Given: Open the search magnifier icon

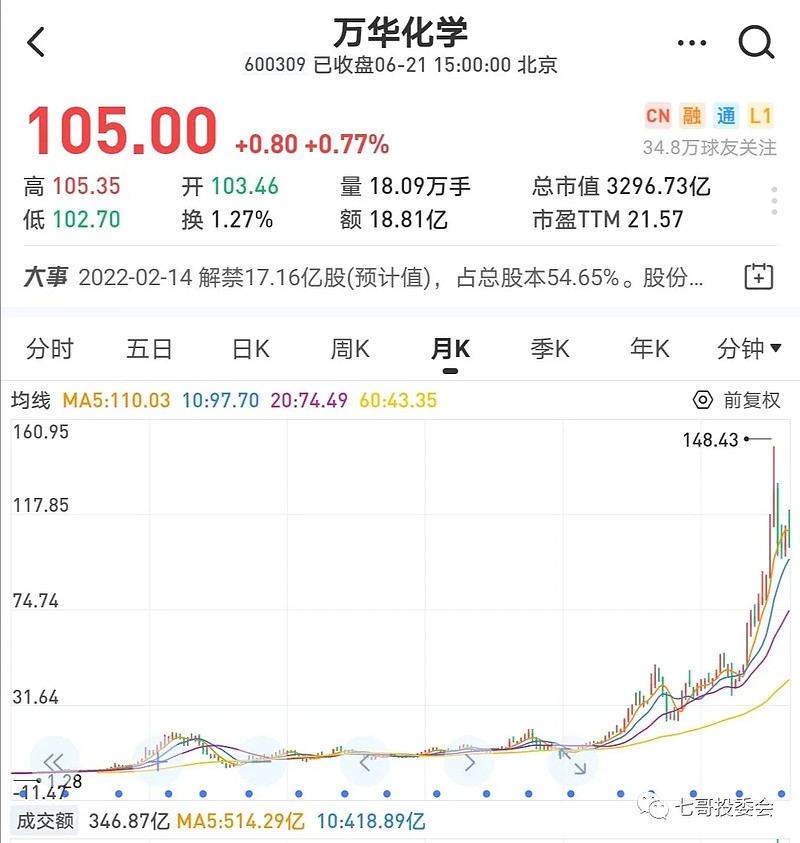Looking at the screenshot, I should 756,42.
